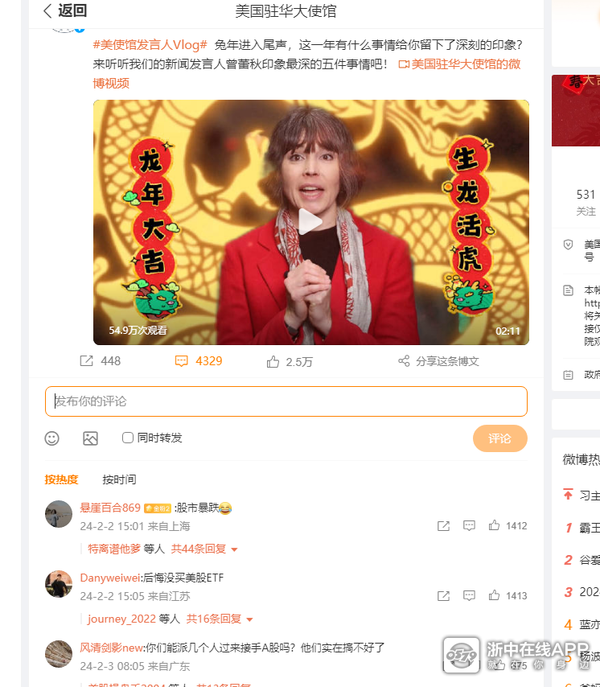Viewport: 600px width, 687px height.
Task: Focus the 发布你的评论 comment field
Action: (286, 401)
